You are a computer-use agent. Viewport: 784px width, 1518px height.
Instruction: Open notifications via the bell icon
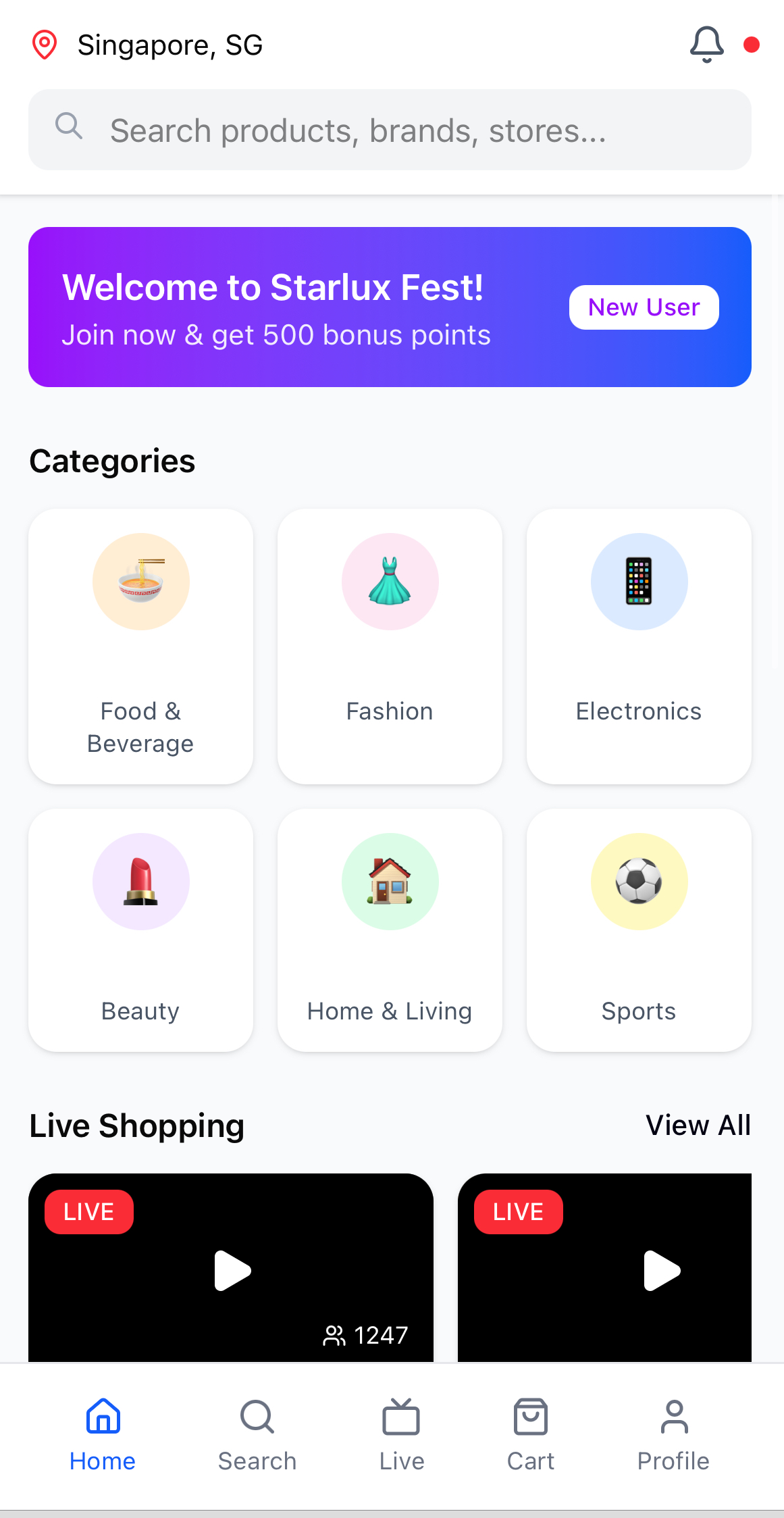pos(705,45)
